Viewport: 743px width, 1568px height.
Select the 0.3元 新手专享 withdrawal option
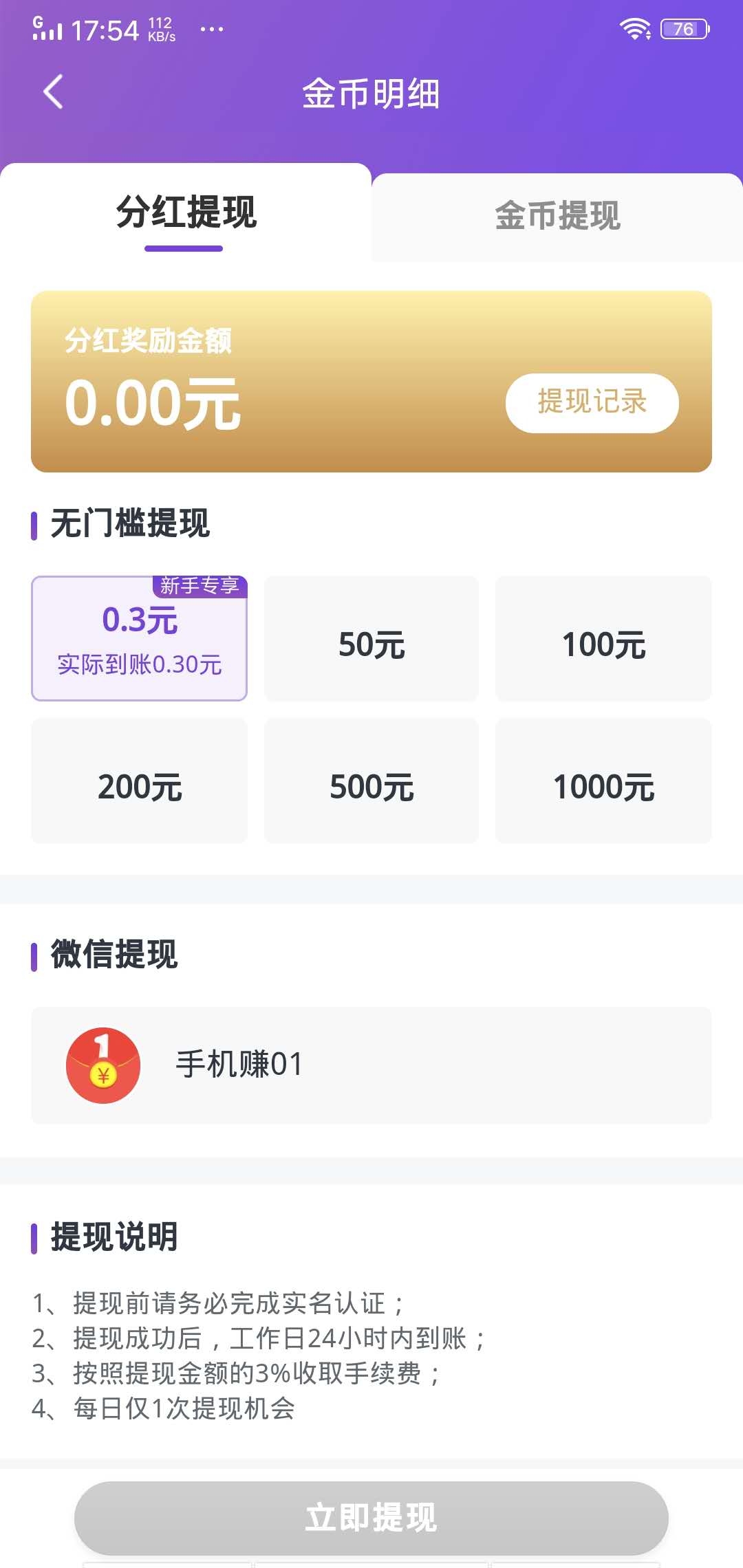(x=139, y=640)
